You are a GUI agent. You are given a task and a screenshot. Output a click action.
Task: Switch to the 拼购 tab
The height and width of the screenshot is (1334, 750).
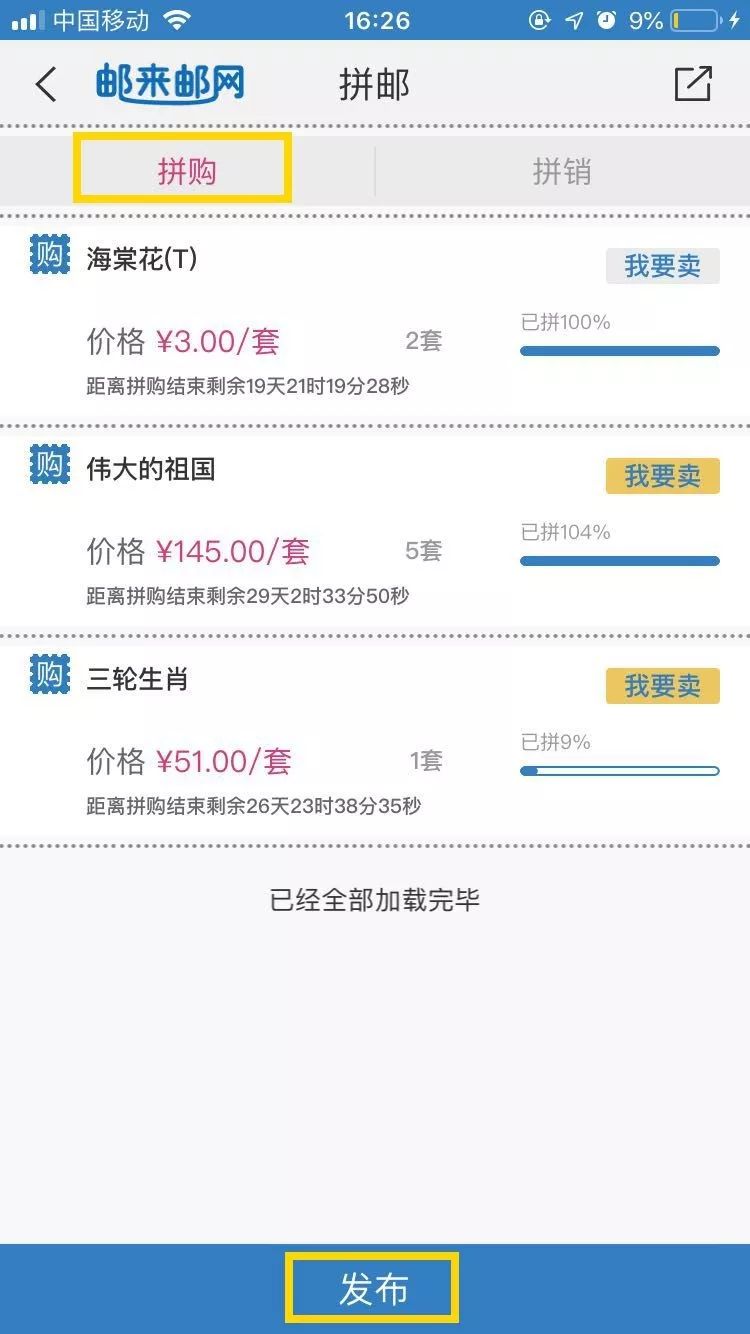point(186,171)
